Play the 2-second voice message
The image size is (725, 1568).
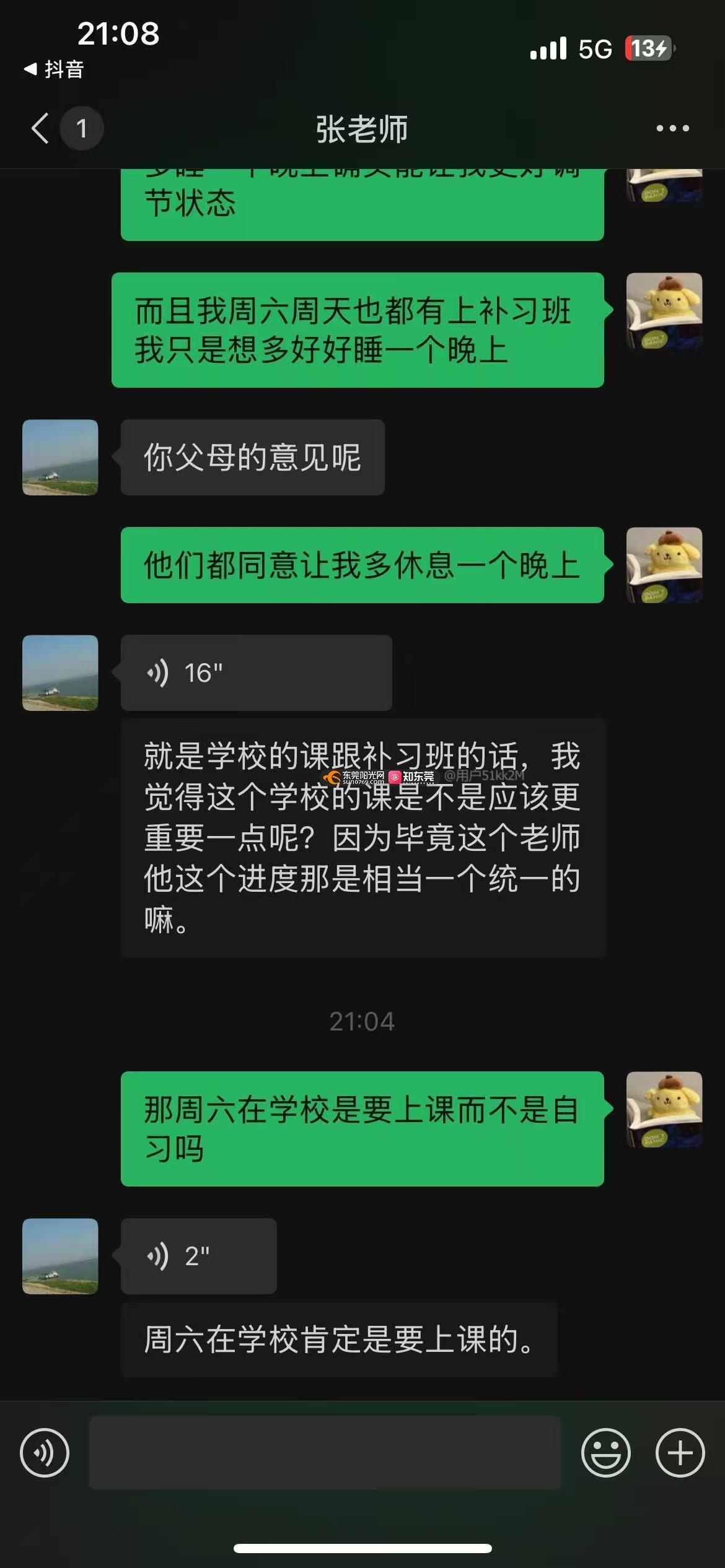coord(198,1256)
